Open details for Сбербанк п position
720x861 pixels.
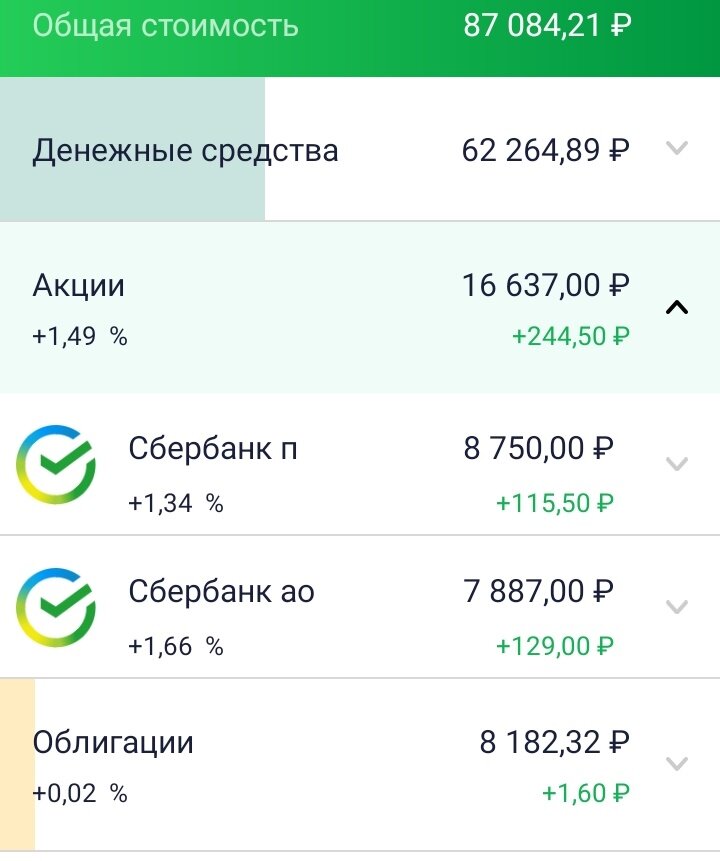pos(676,462)
